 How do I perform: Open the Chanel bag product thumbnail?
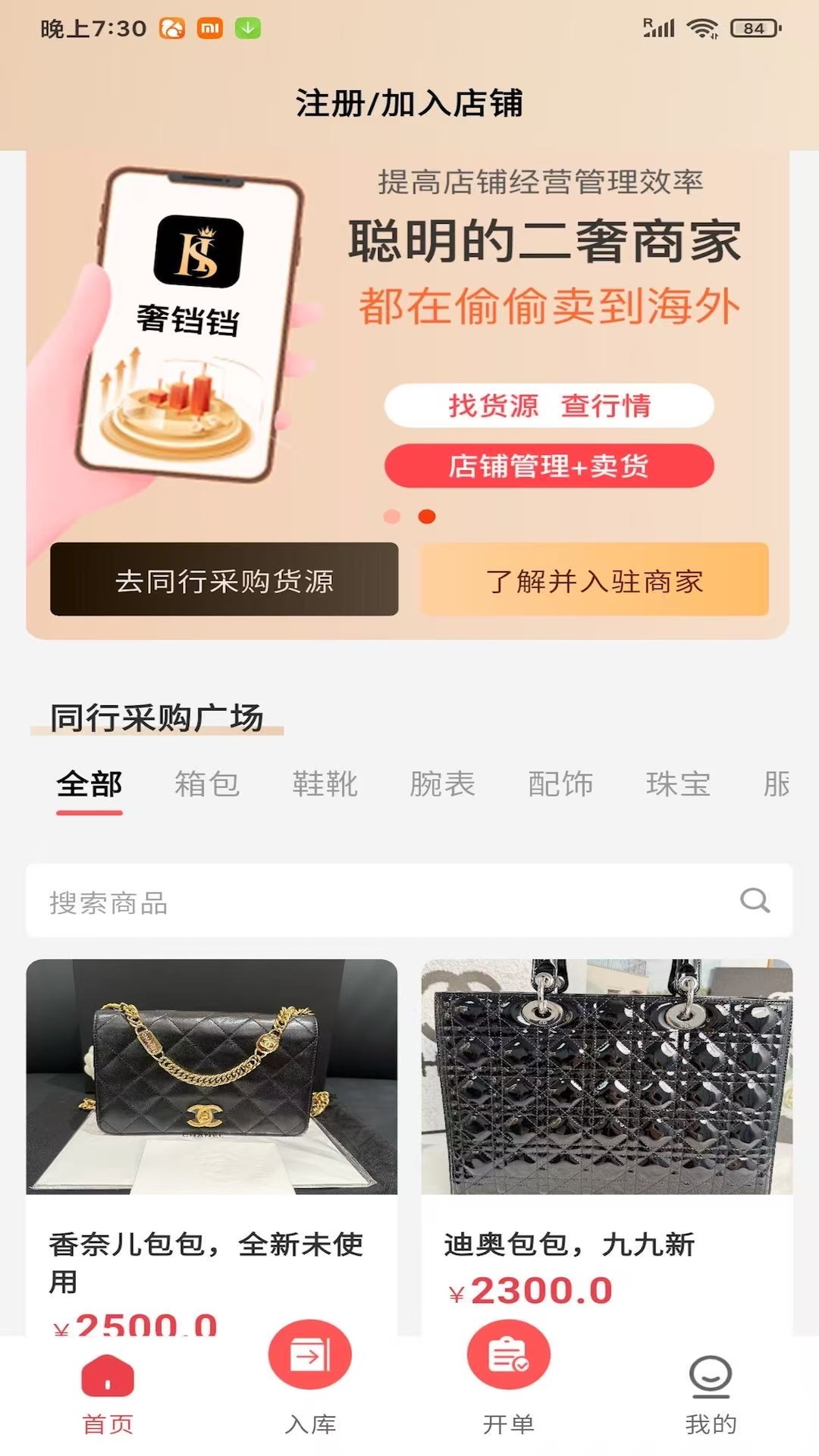[206, 1081]
